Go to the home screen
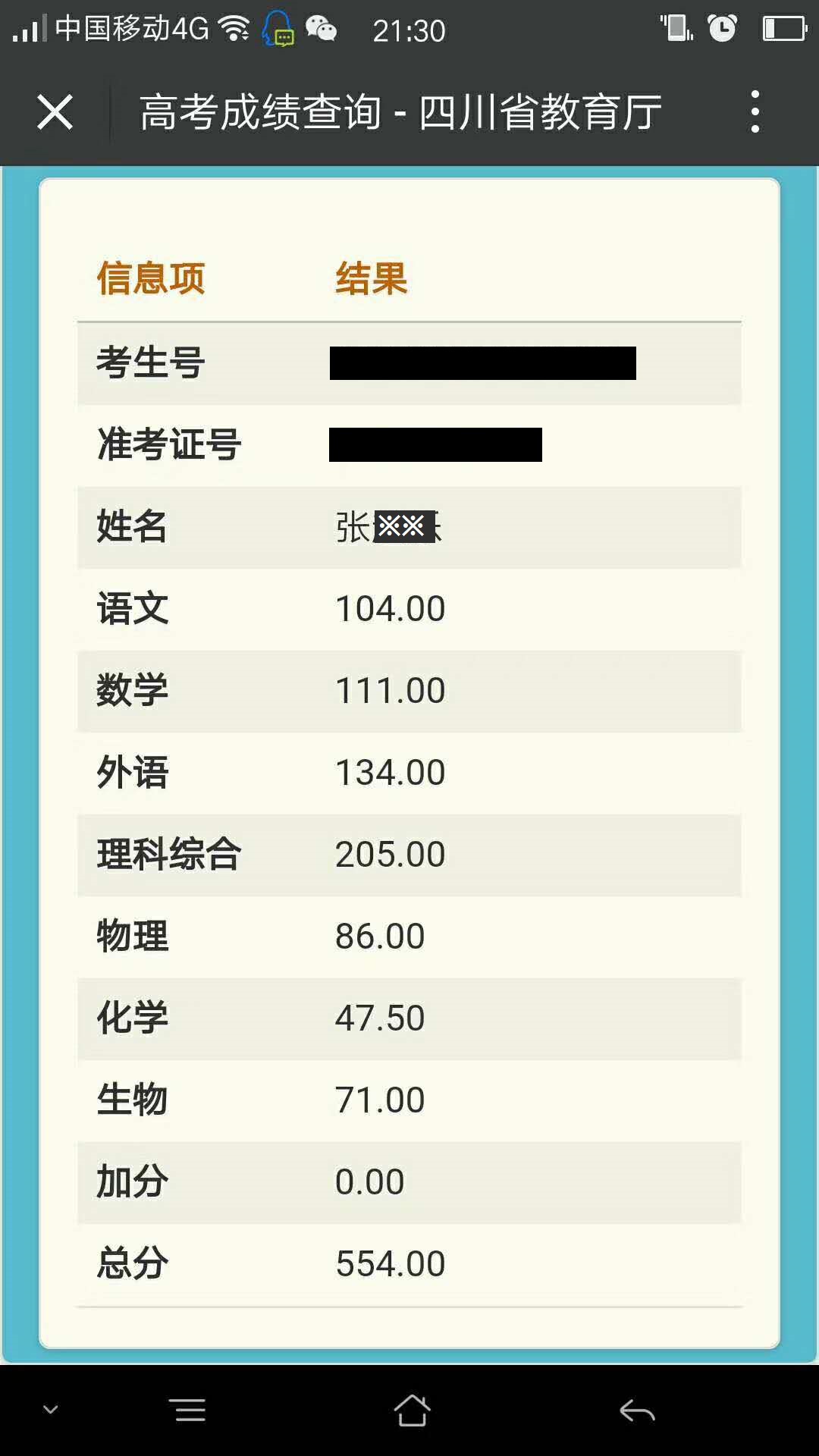Viewport: 819px width, 1456px height. (x=412, y=1410)
